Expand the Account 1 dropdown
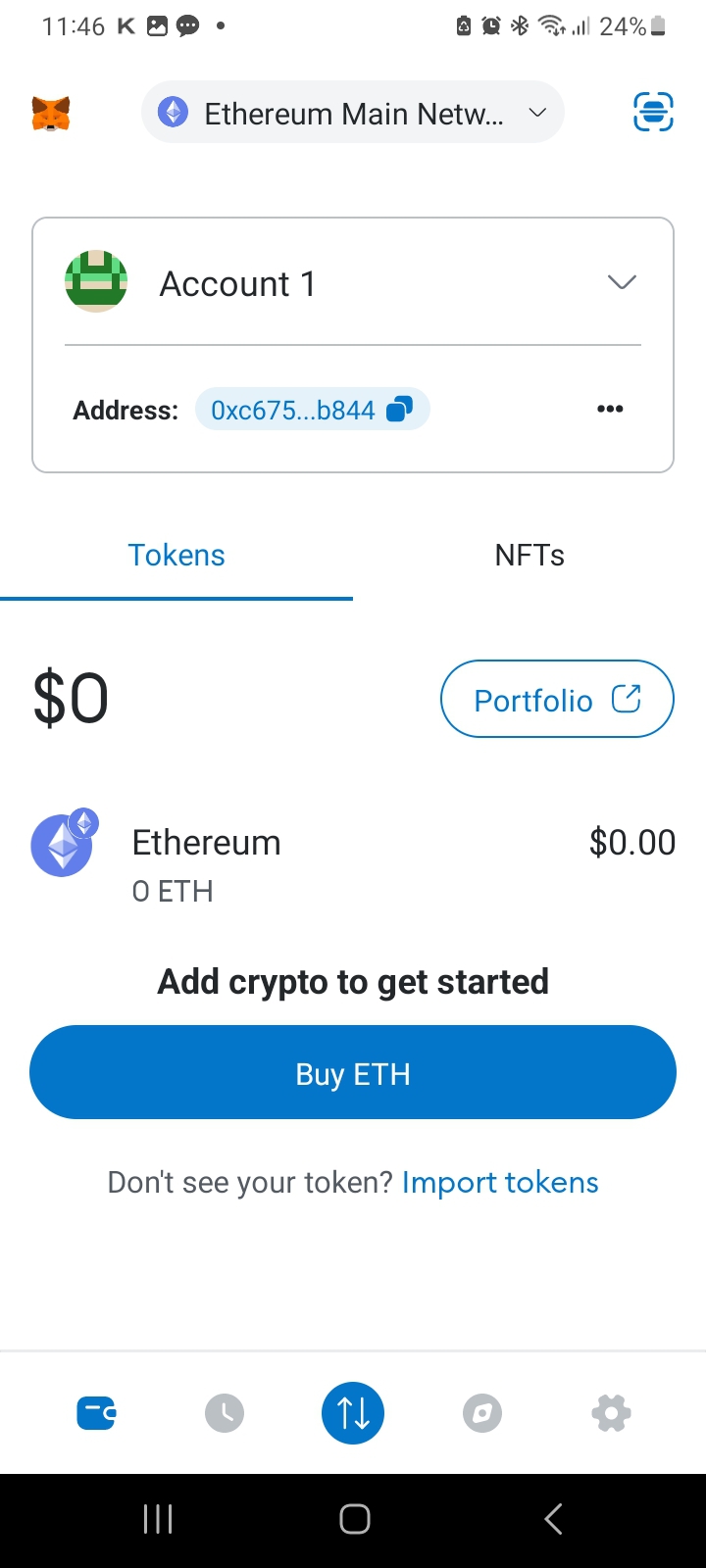706x1568 pixels. [x=622, y=283]
